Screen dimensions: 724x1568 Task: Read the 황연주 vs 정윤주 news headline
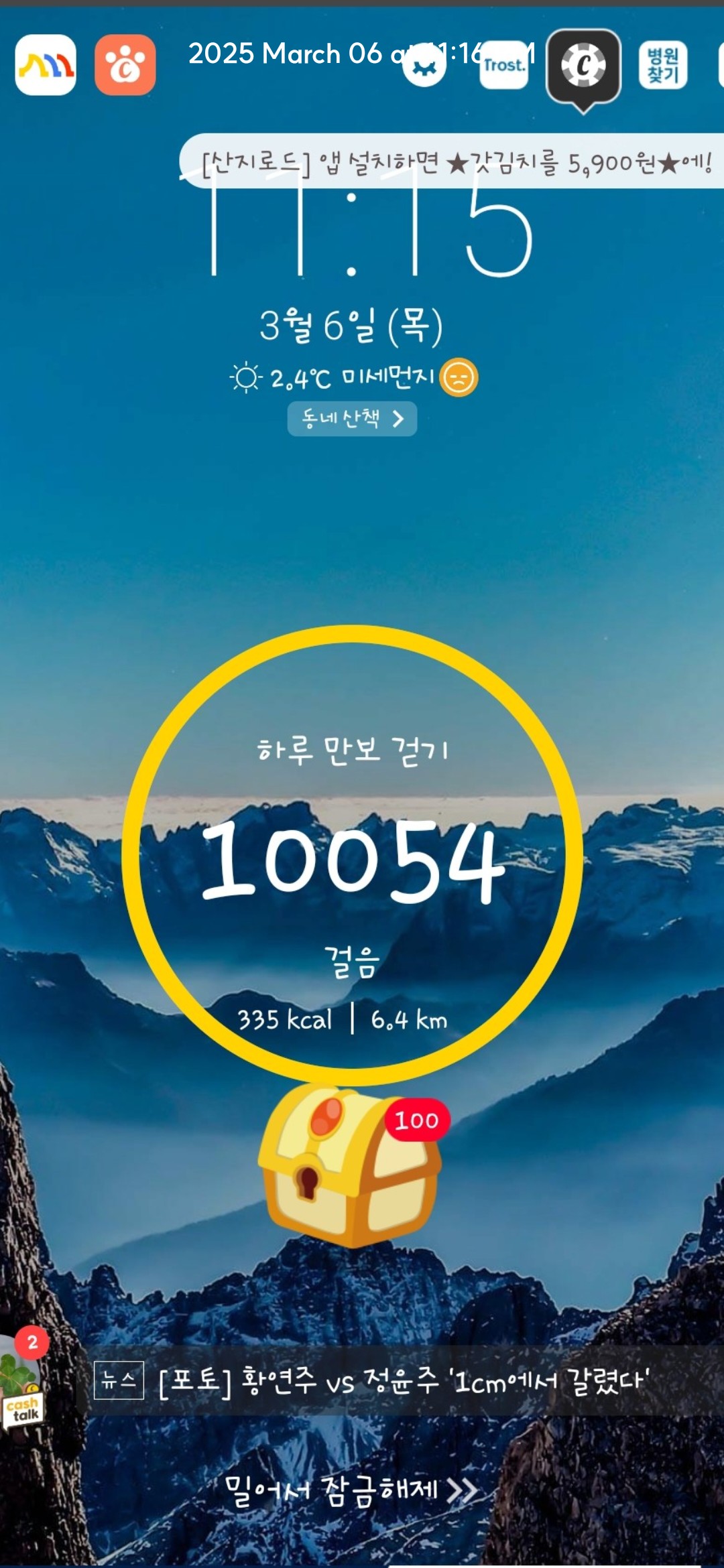tap(402, 1380)
